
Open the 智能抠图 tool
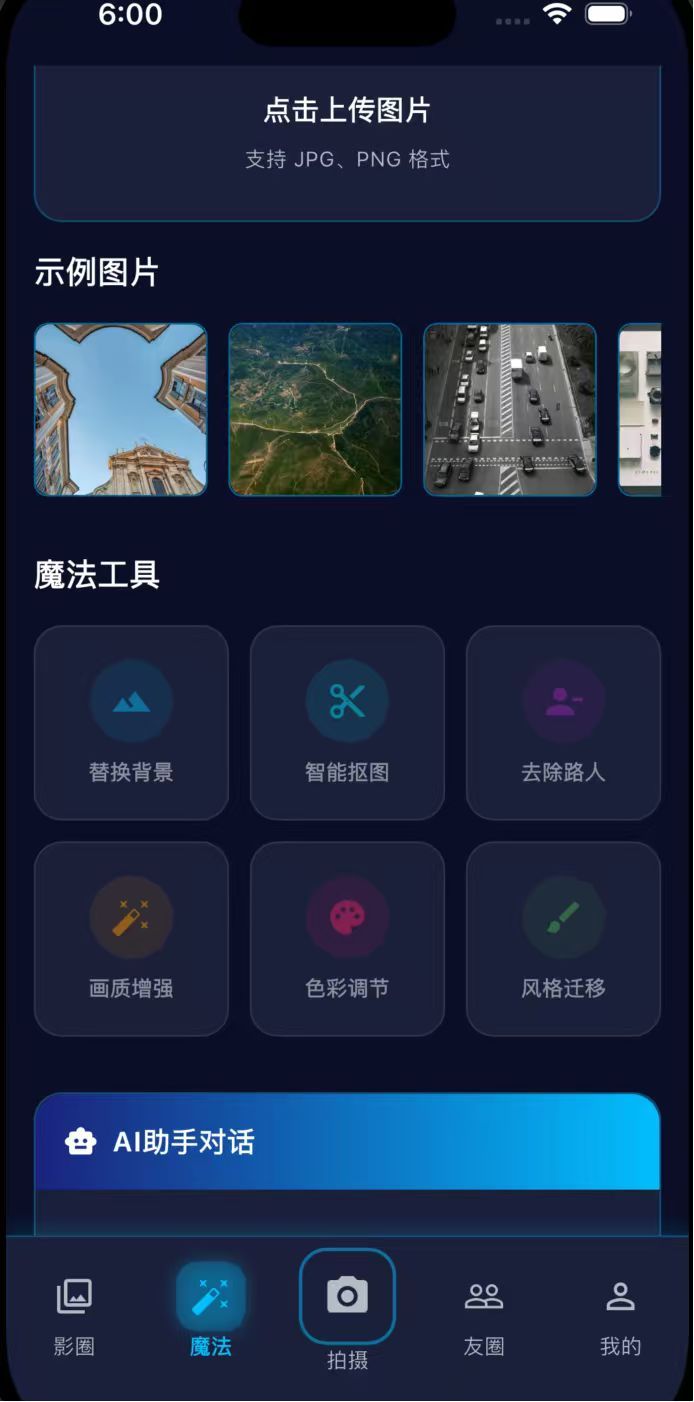(347, 723)
